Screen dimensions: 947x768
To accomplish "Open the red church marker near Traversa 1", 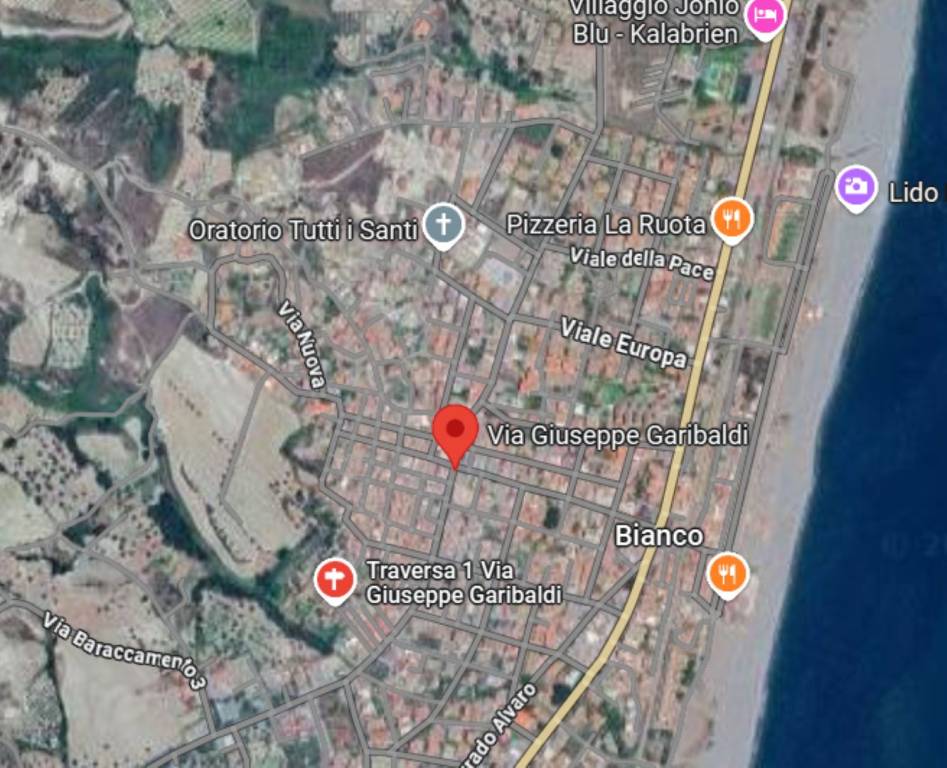I will 335,580.
